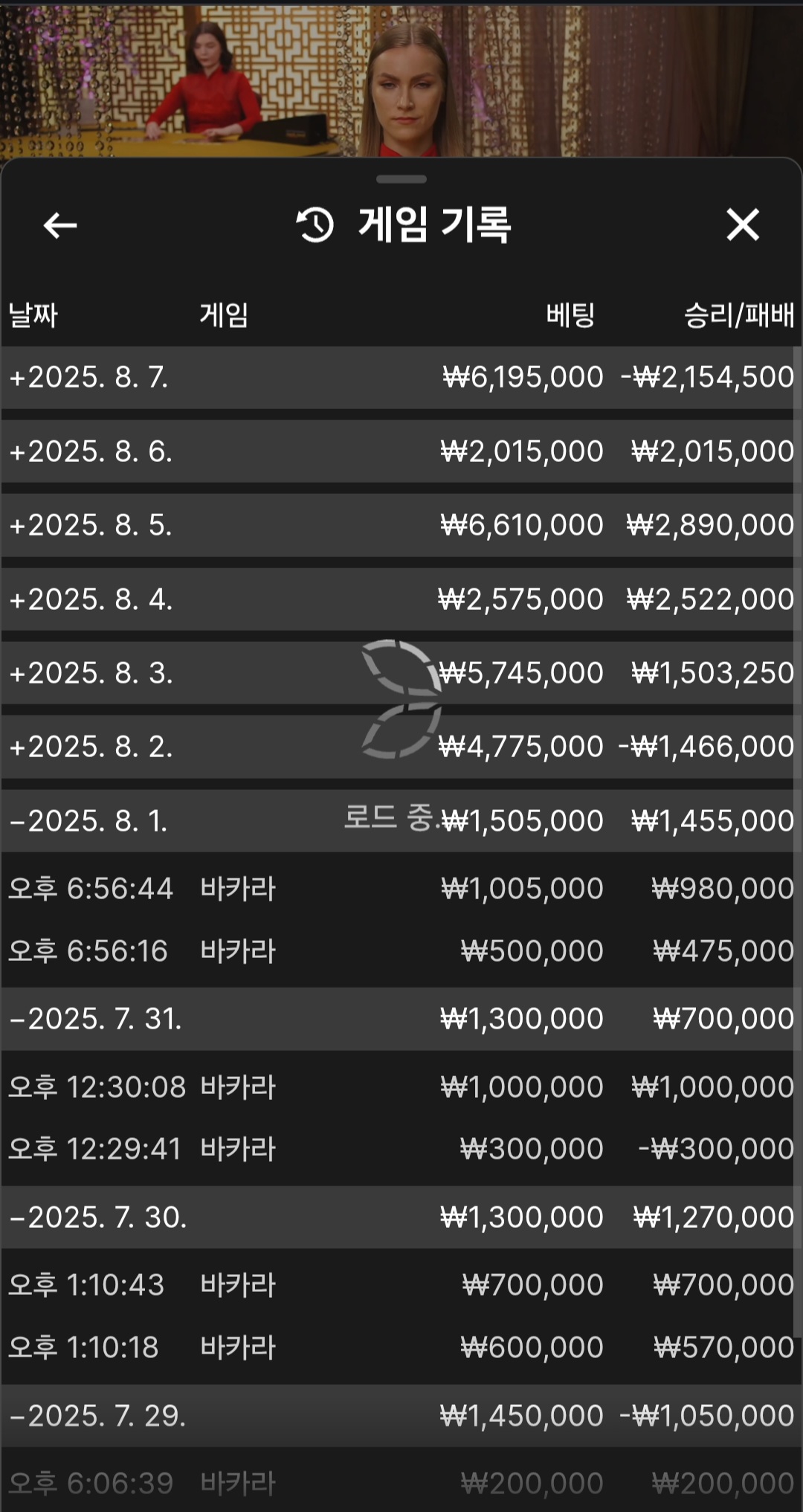This screenshot has height=1512, width=803.
Task: Expand the 2025. 8. 2. date row
Action: [89, 747]
